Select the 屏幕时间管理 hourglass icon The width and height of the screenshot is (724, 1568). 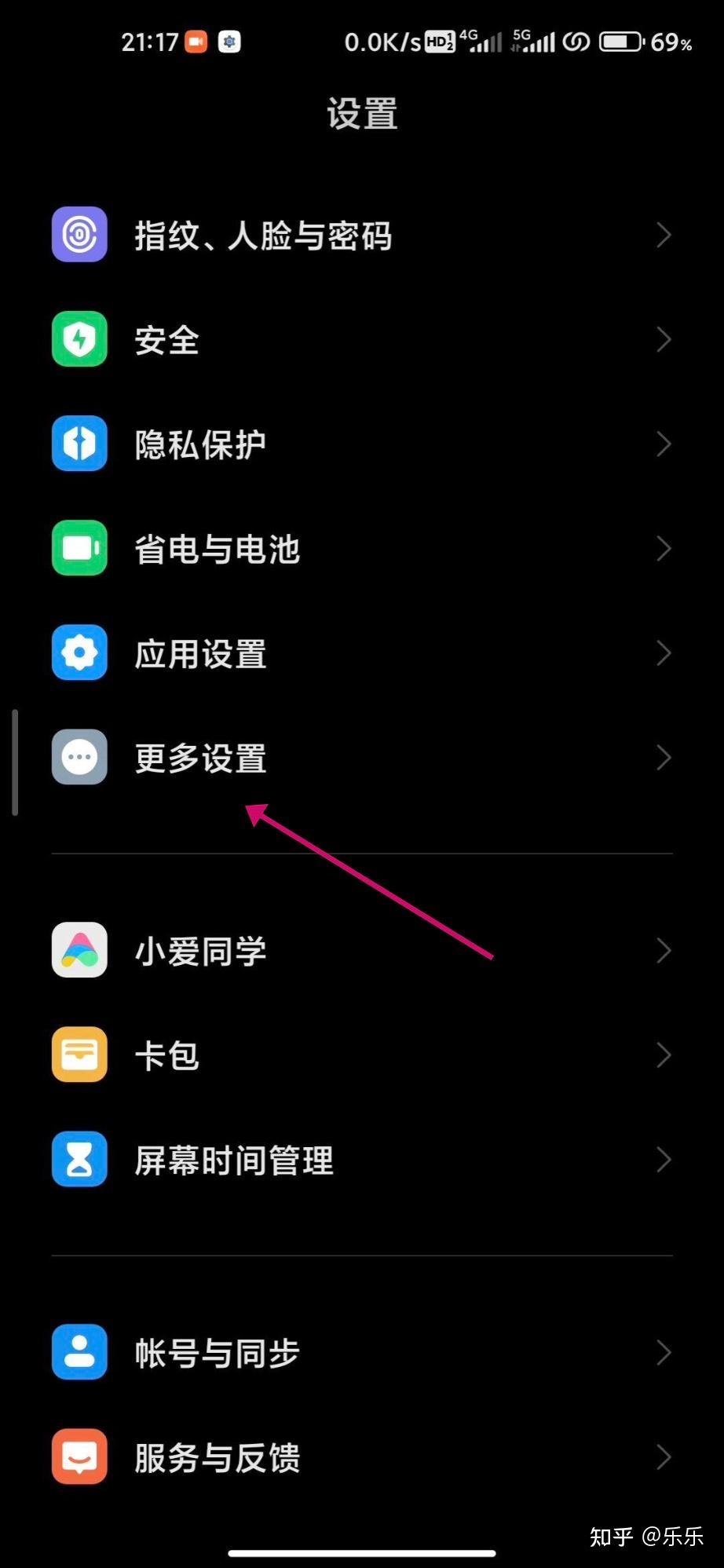[x=79, y=1159]
